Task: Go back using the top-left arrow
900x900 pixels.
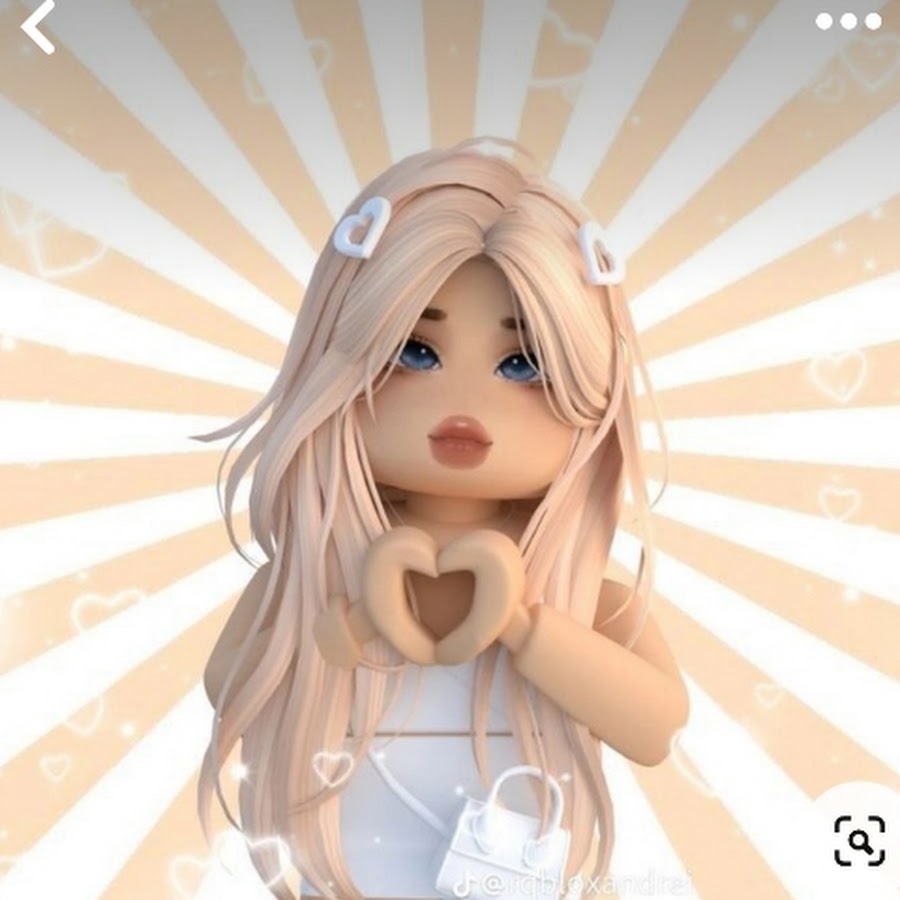Action: pos(38,27)
